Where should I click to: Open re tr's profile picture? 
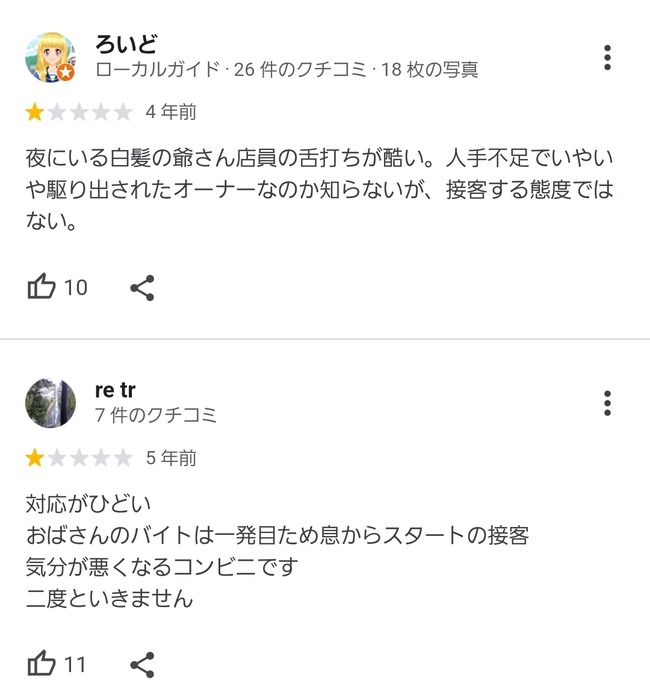(50, 403)
